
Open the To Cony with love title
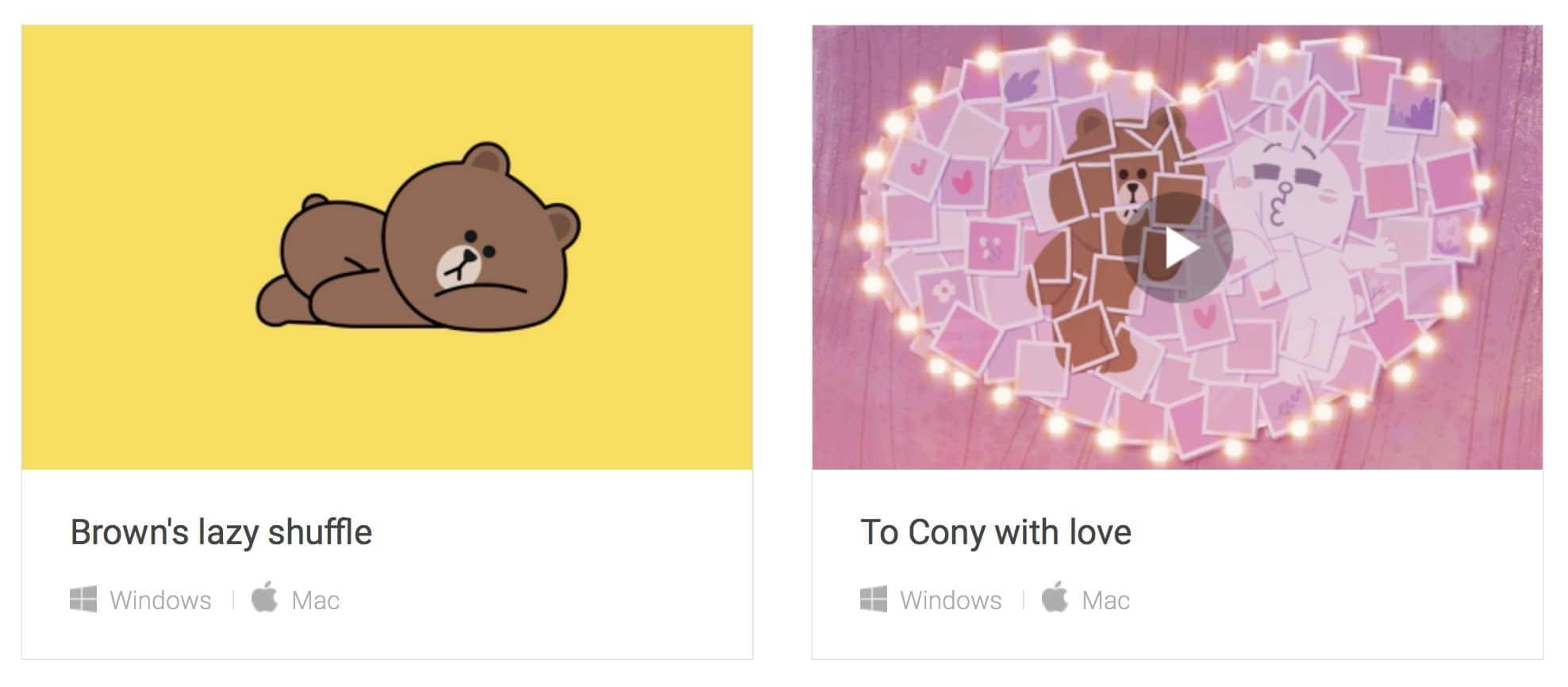[995, 532]
